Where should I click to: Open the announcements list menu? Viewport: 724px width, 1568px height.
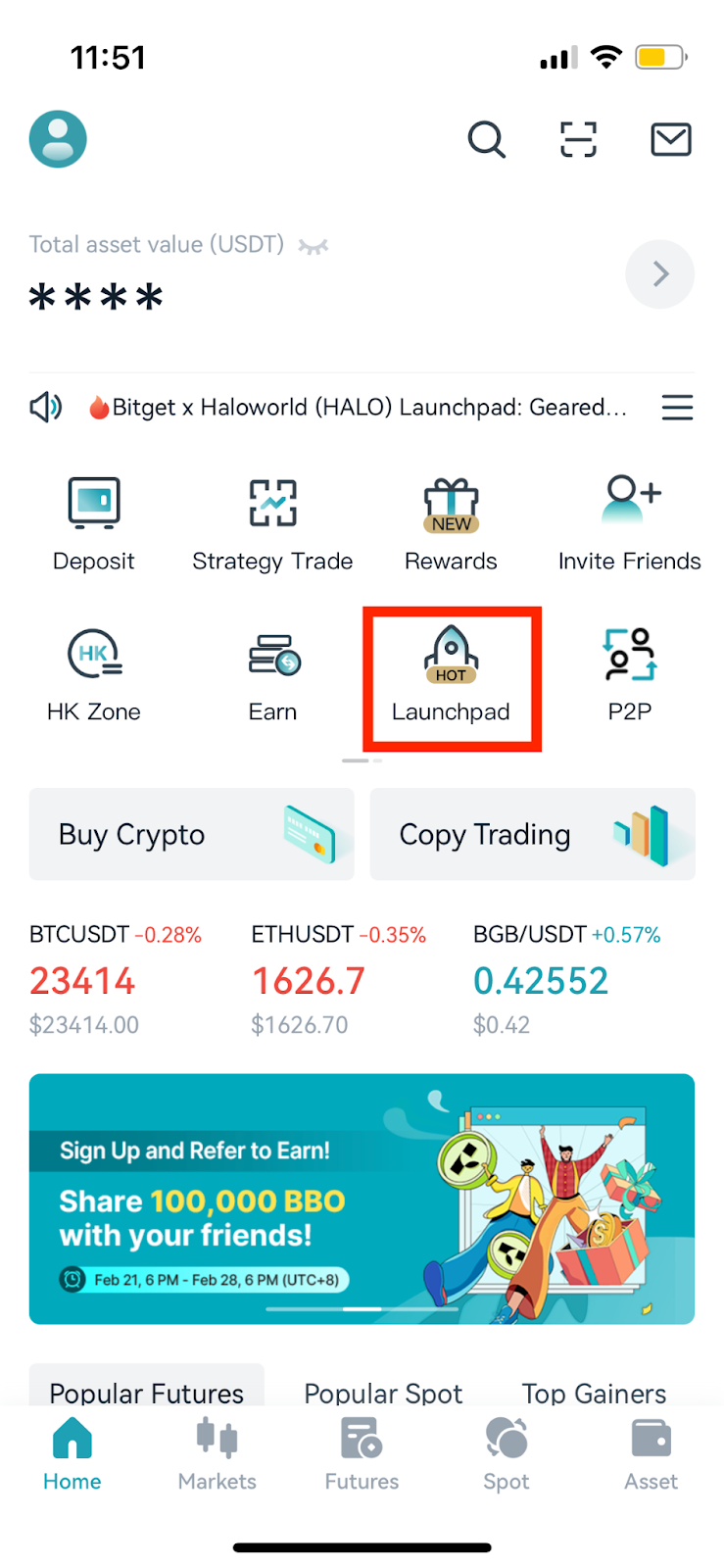point(677,408)
